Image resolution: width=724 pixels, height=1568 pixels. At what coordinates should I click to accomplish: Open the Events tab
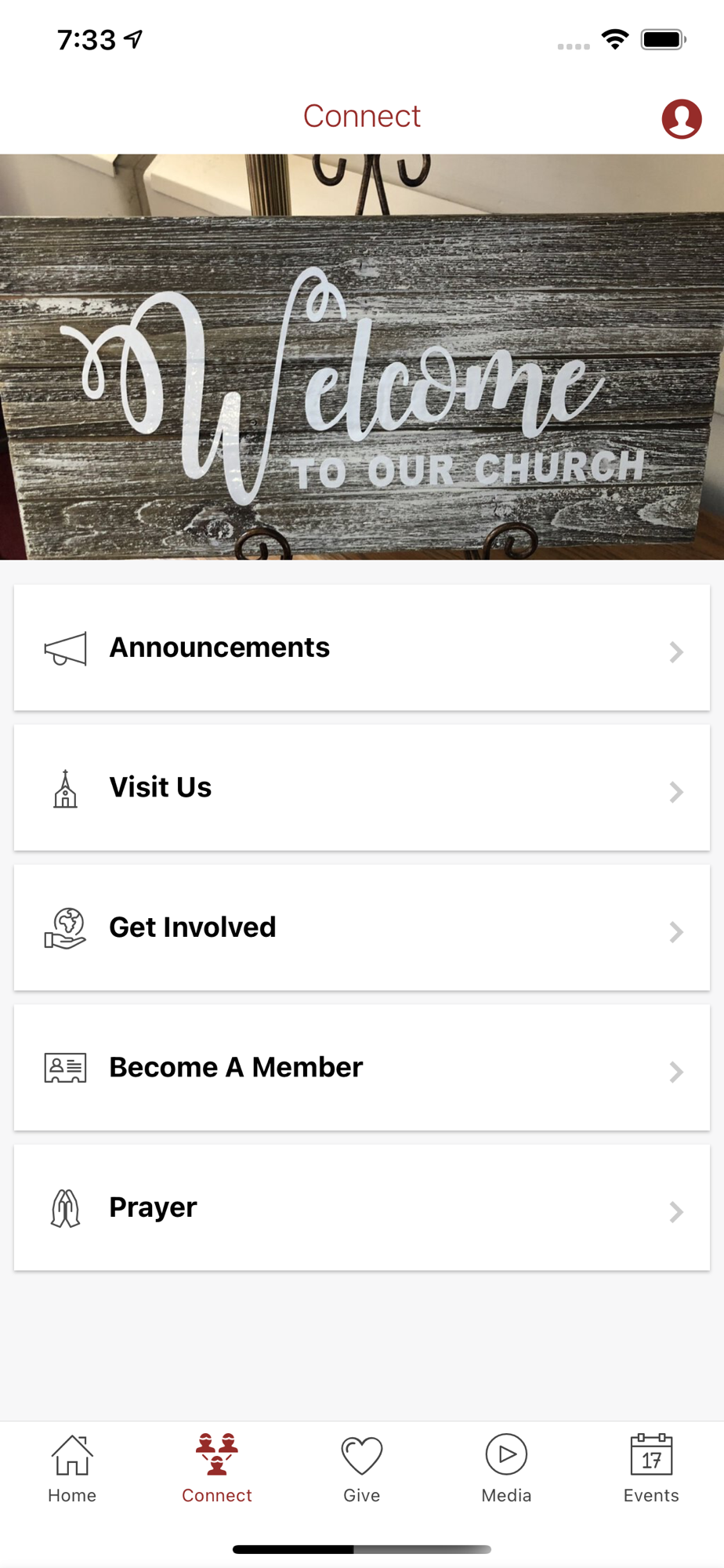tap(651, 1469)
